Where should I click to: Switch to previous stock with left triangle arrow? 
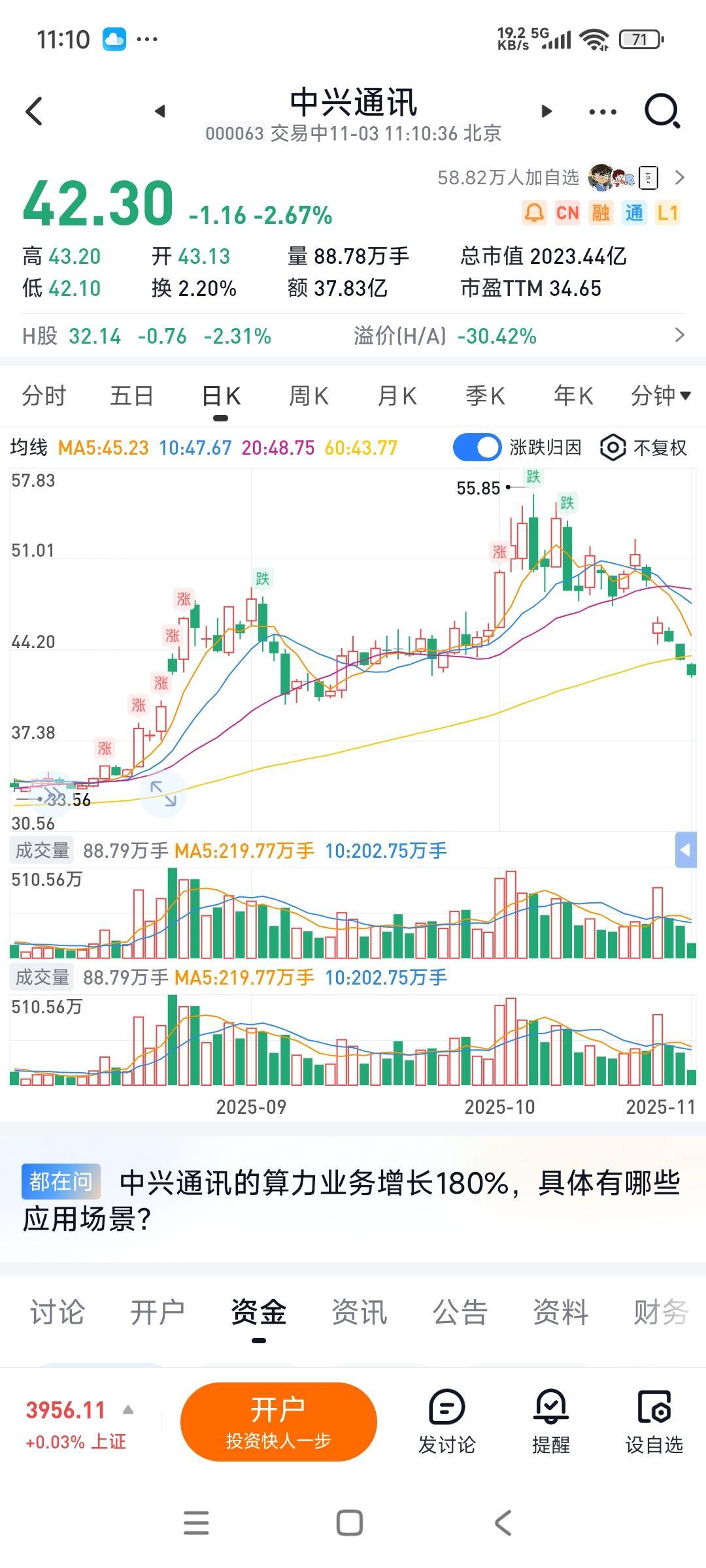(x=159, y=111)
